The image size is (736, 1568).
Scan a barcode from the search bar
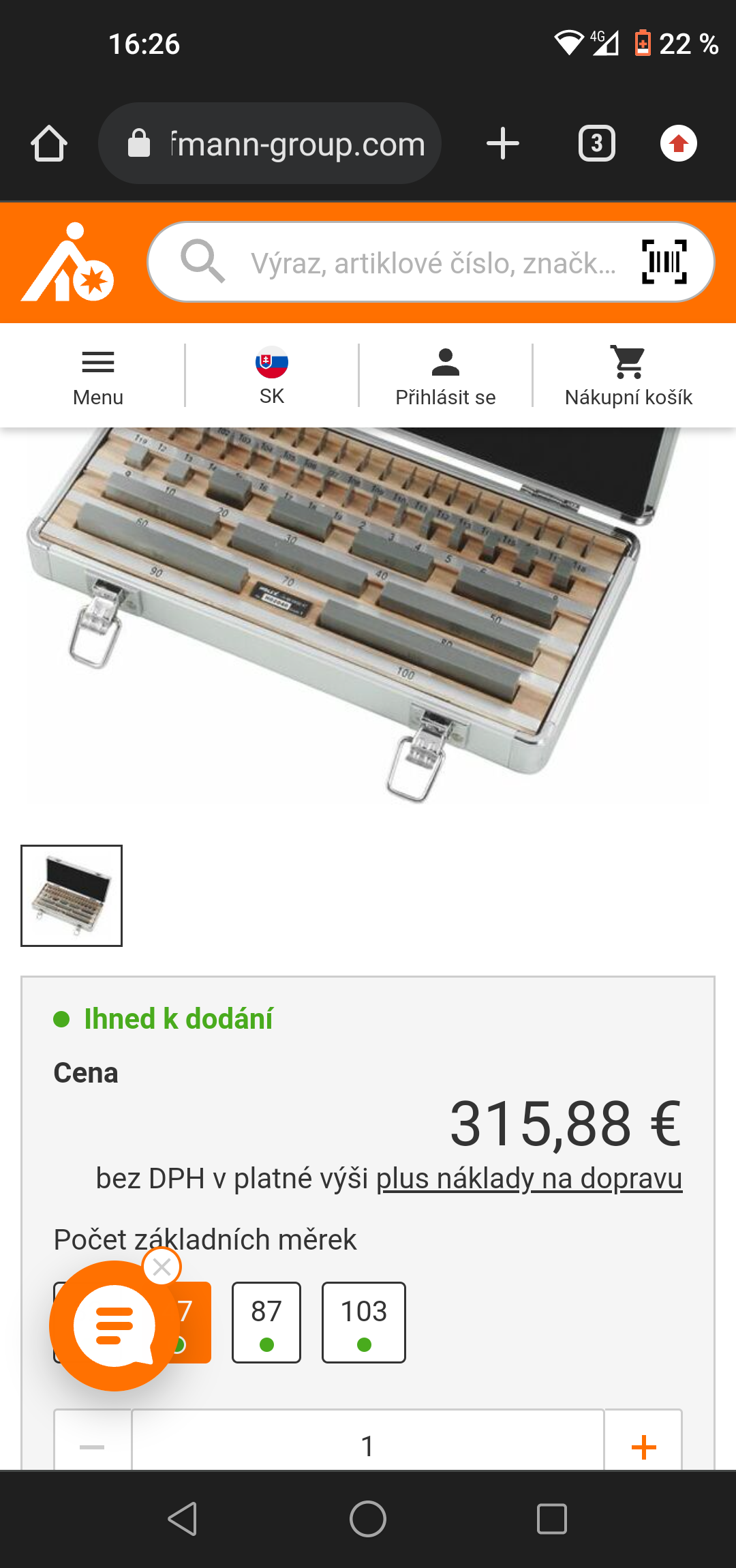[664, 262]
